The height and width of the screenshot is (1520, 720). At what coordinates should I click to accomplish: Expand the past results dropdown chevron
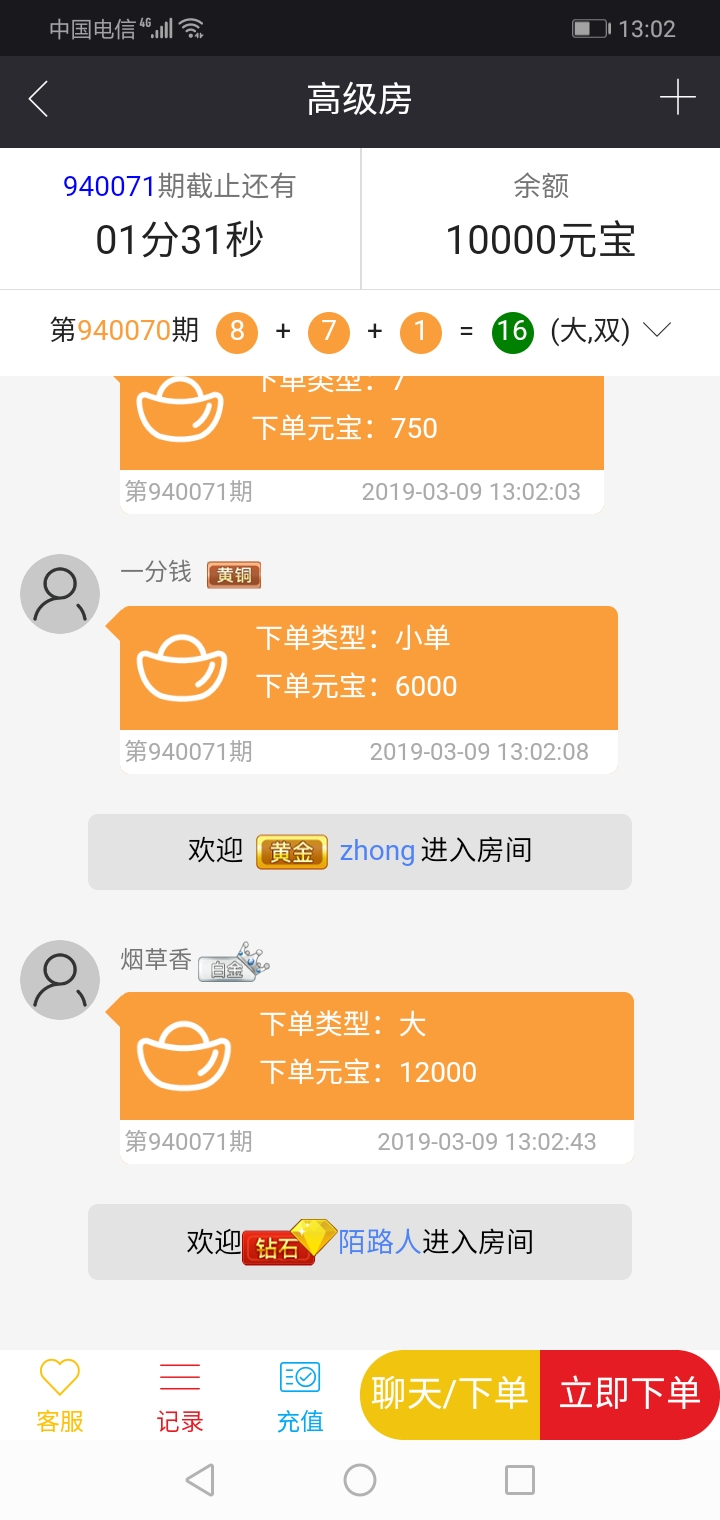point(657,330)
